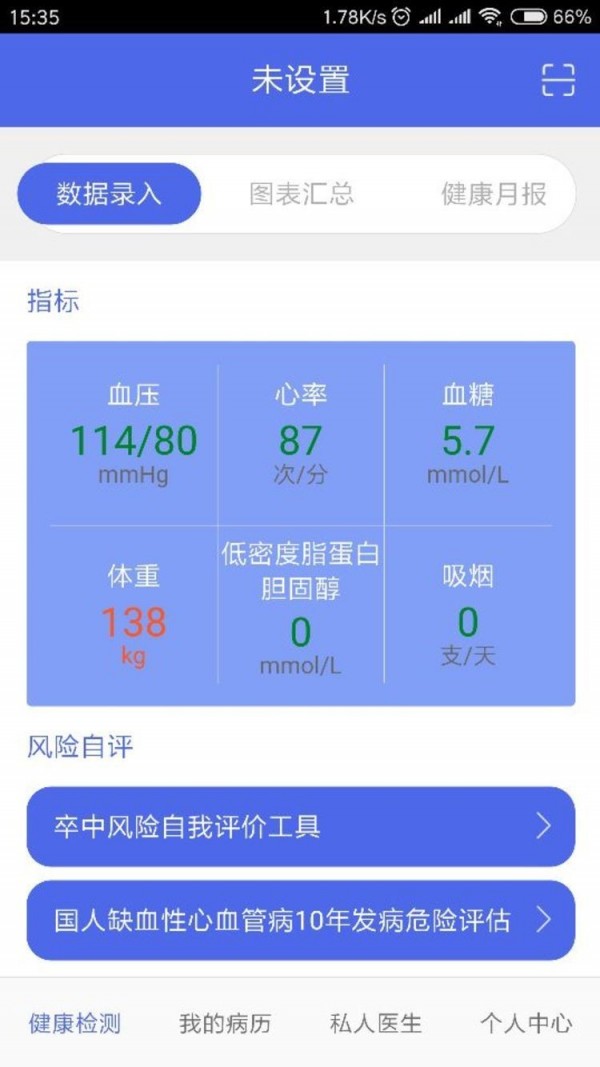
Task: Open 卒中风险自我评价工具
Action: click(300, 827)
